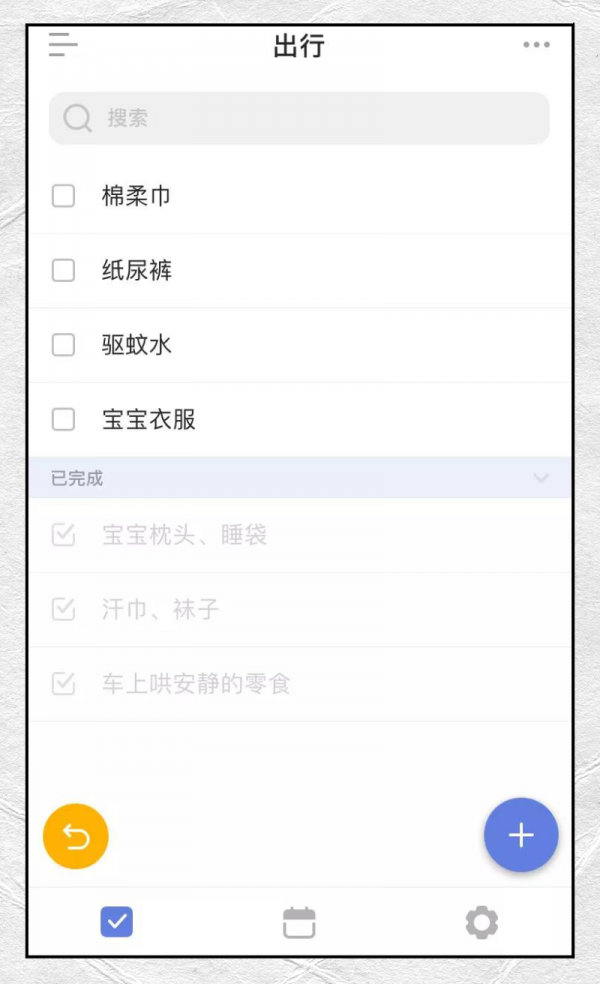Mark 纸尿裤 as completed

[63, 270]
